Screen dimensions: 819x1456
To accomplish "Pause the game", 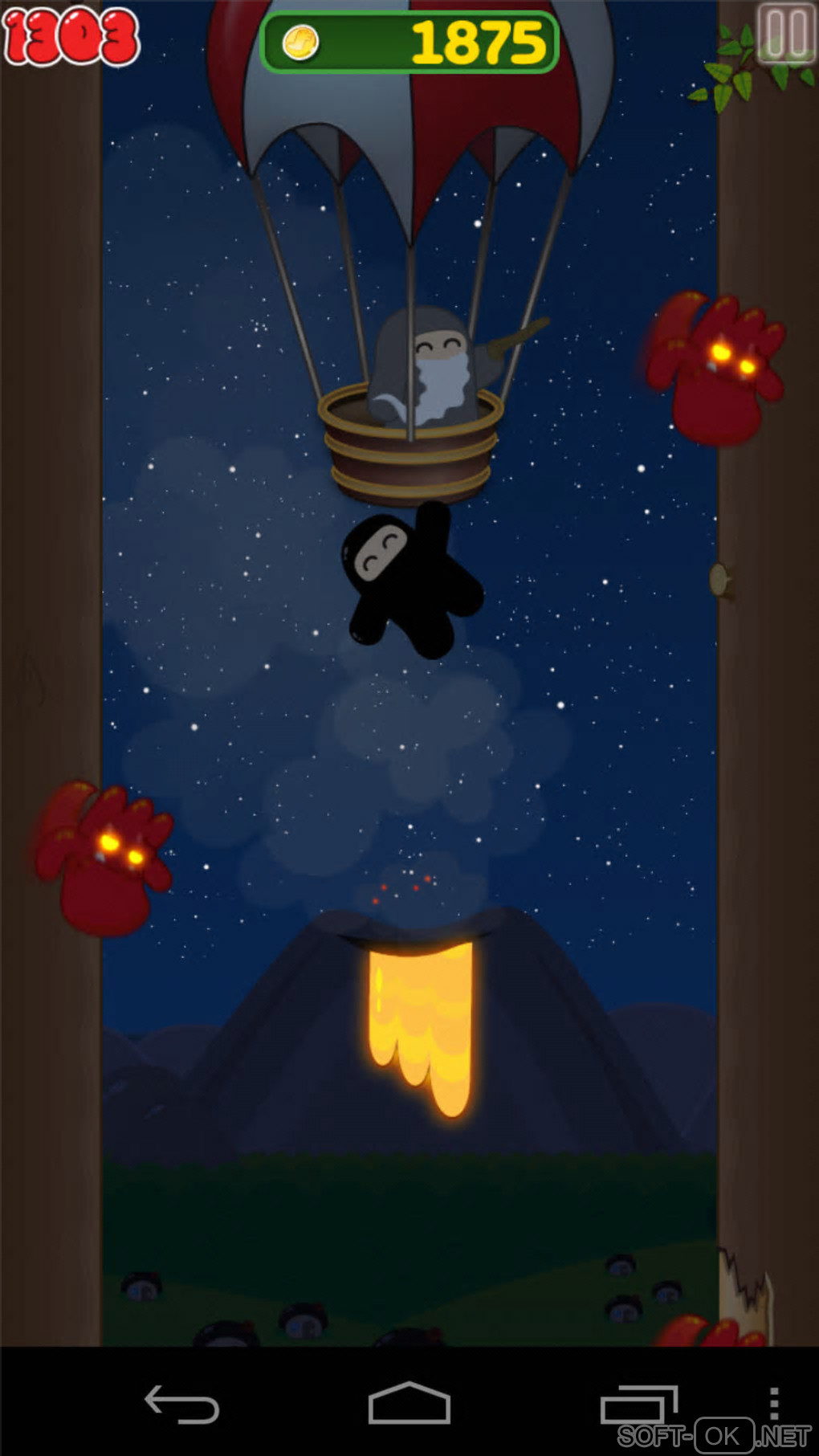I will pos(786,35).
